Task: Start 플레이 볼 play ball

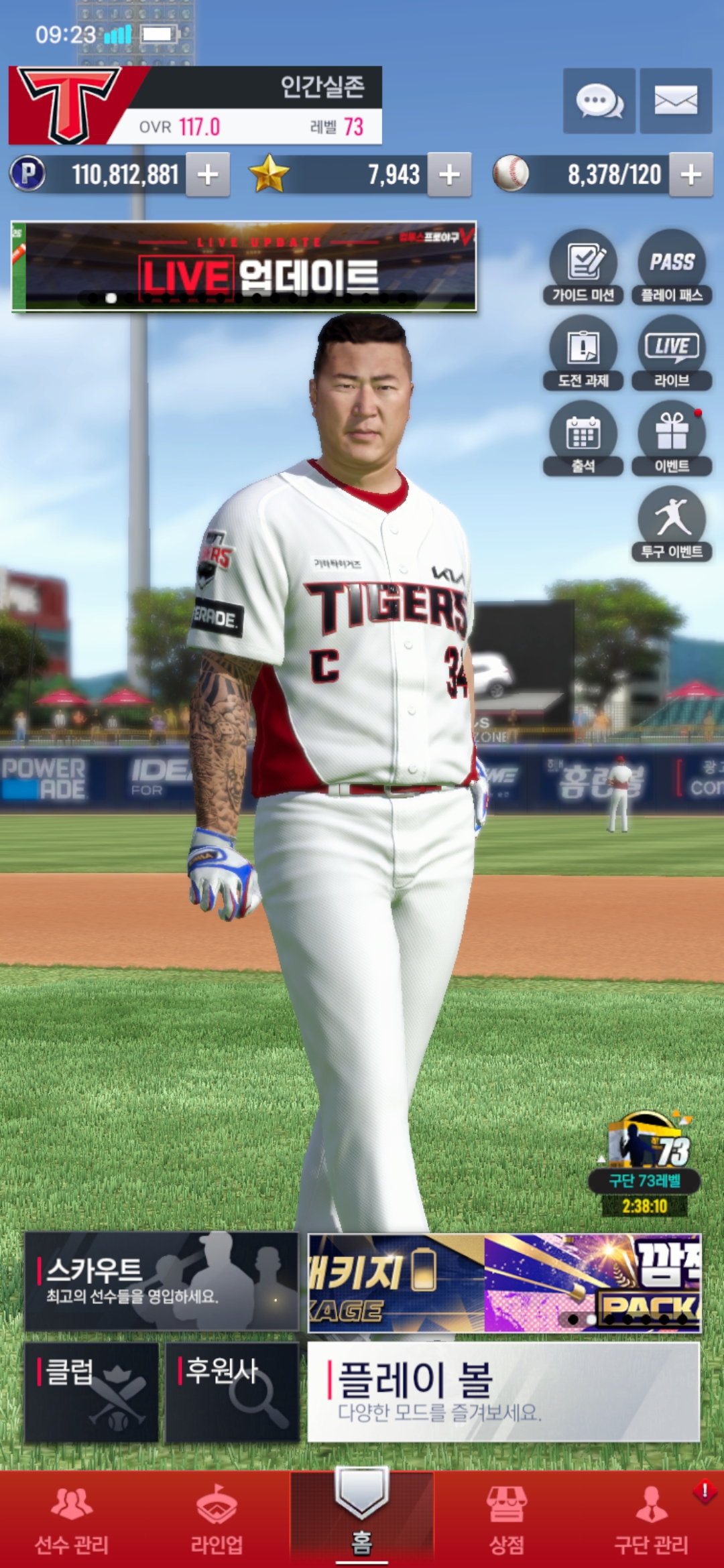Action: (503, 1392)
